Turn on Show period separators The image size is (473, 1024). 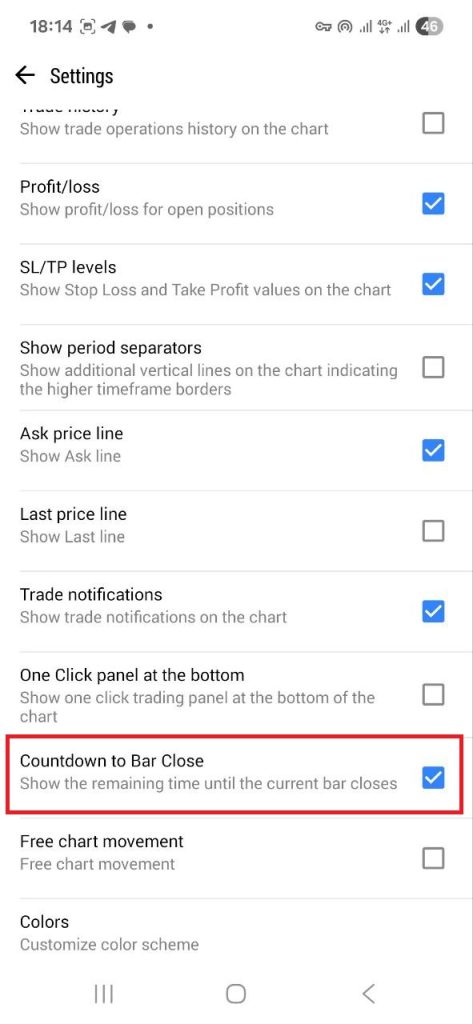pos(433,368)
